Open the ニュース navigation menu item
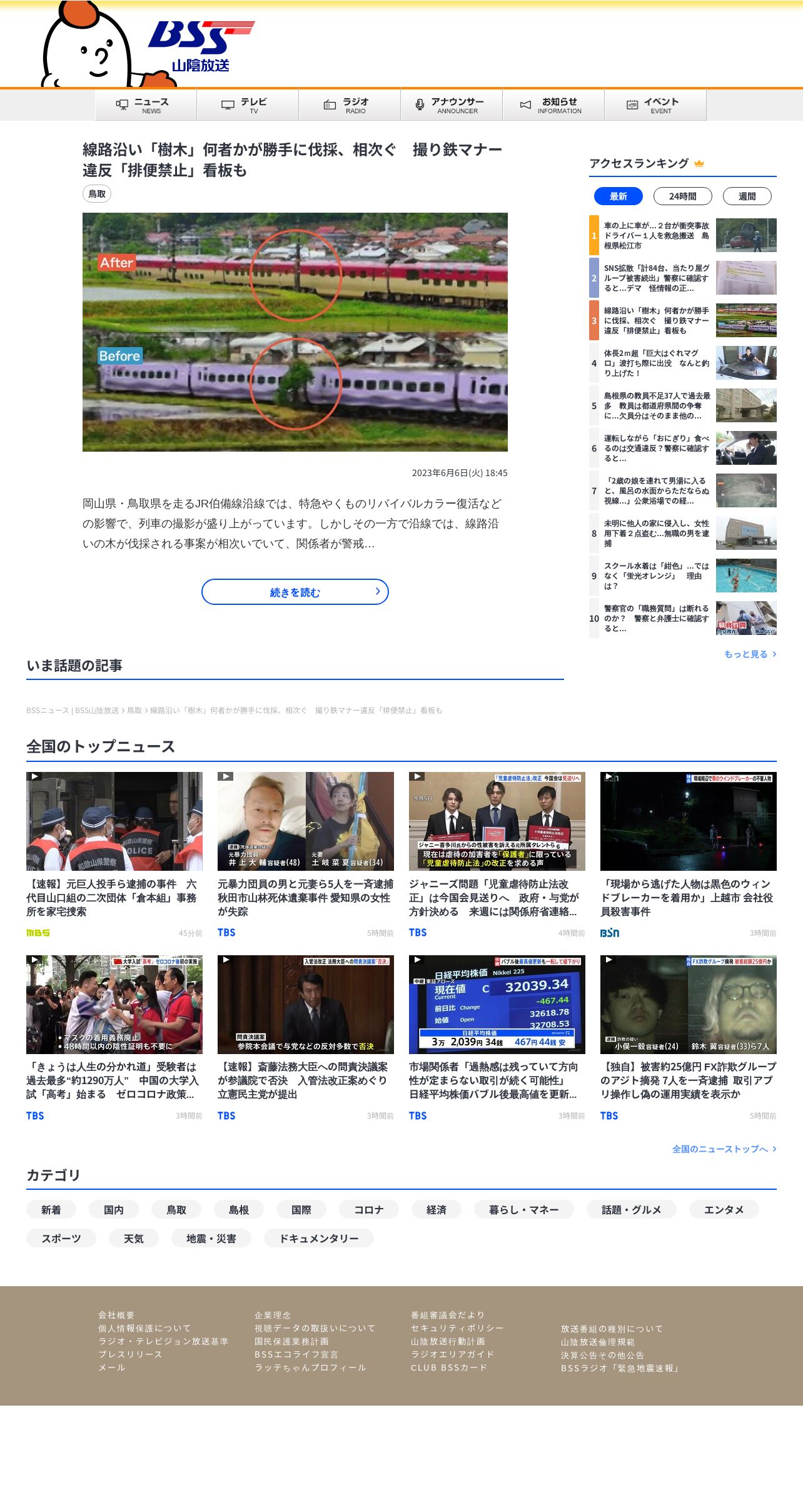 (x=146, y=105)
